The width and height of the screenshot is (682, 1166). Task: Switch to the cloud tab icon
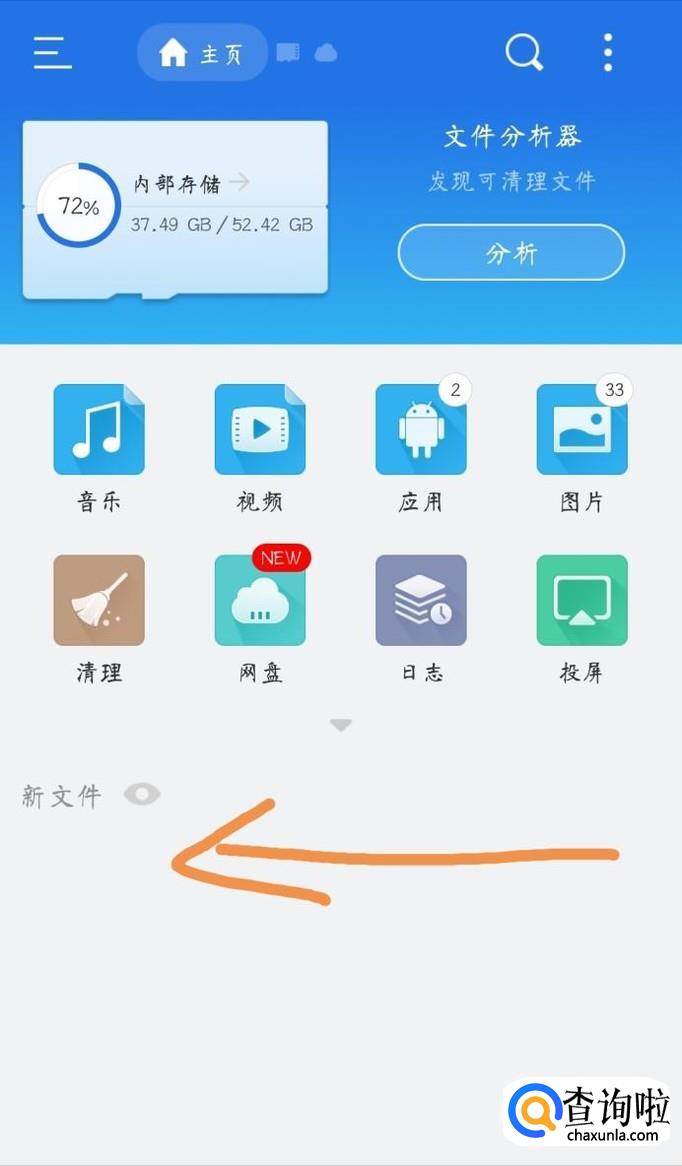(x=326, y=52)
